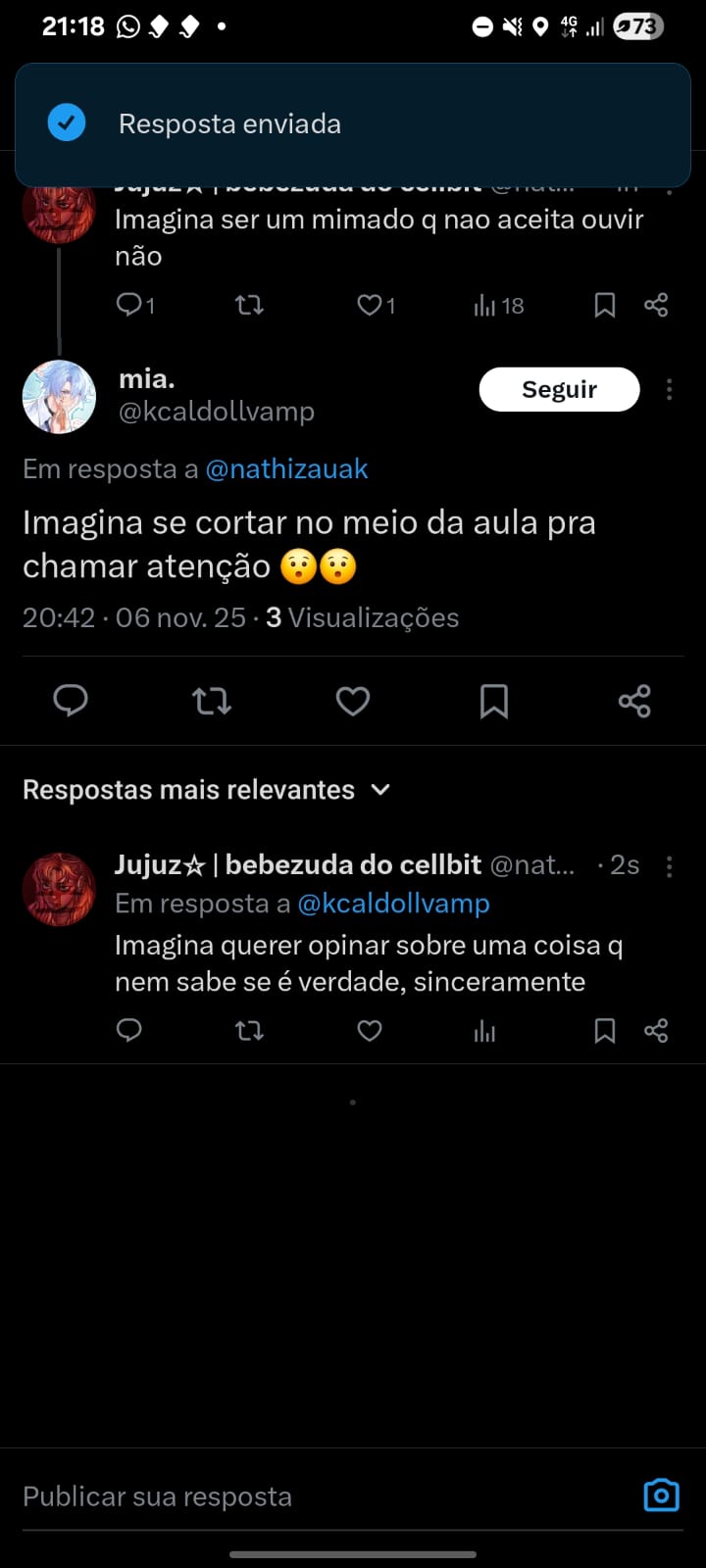Image resolution: width=706 pixels, height=1568 pixels.
Task: Bookmark mia.'s main post
Action: click(x=494, y=701)
